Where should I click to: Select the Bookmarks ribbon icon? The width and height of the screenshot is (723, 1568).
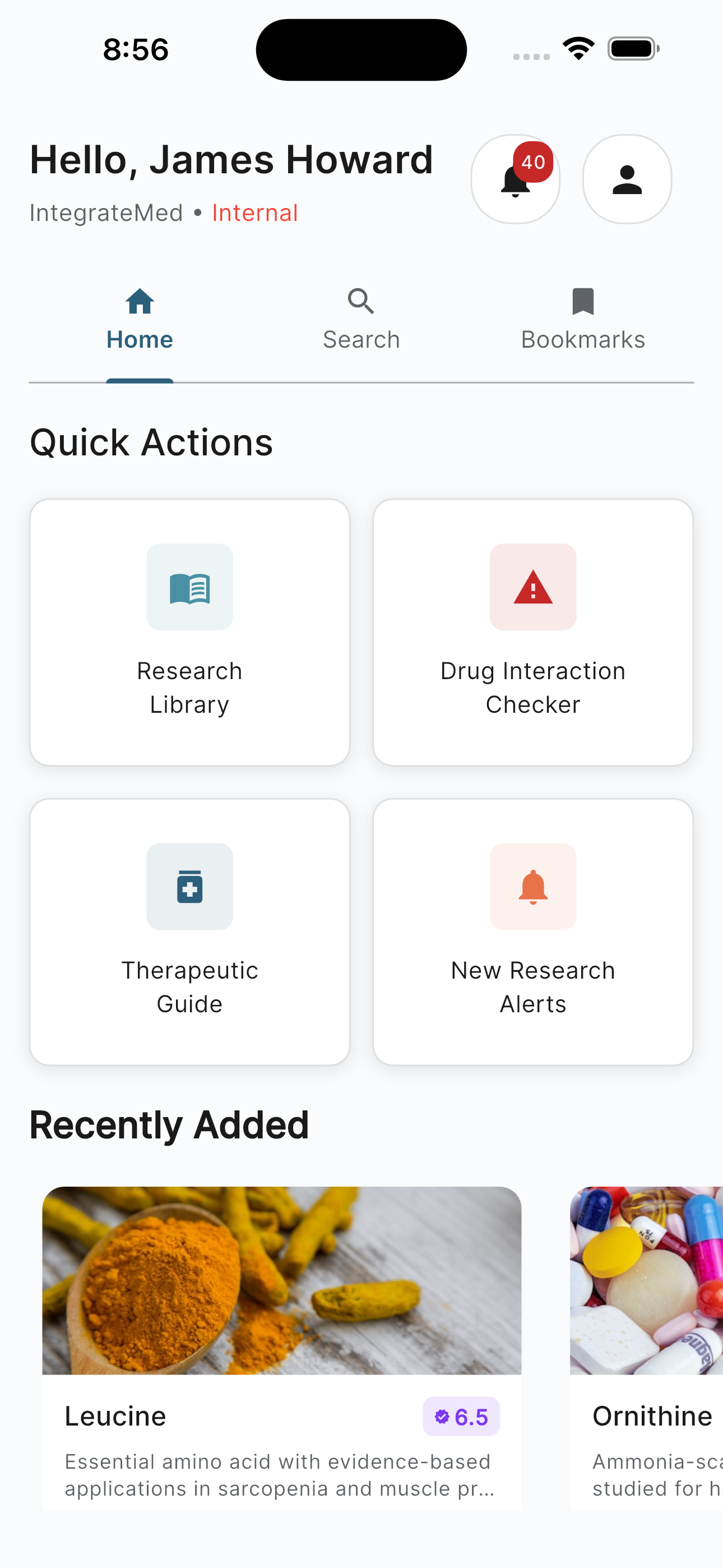[x=582, y=301]
